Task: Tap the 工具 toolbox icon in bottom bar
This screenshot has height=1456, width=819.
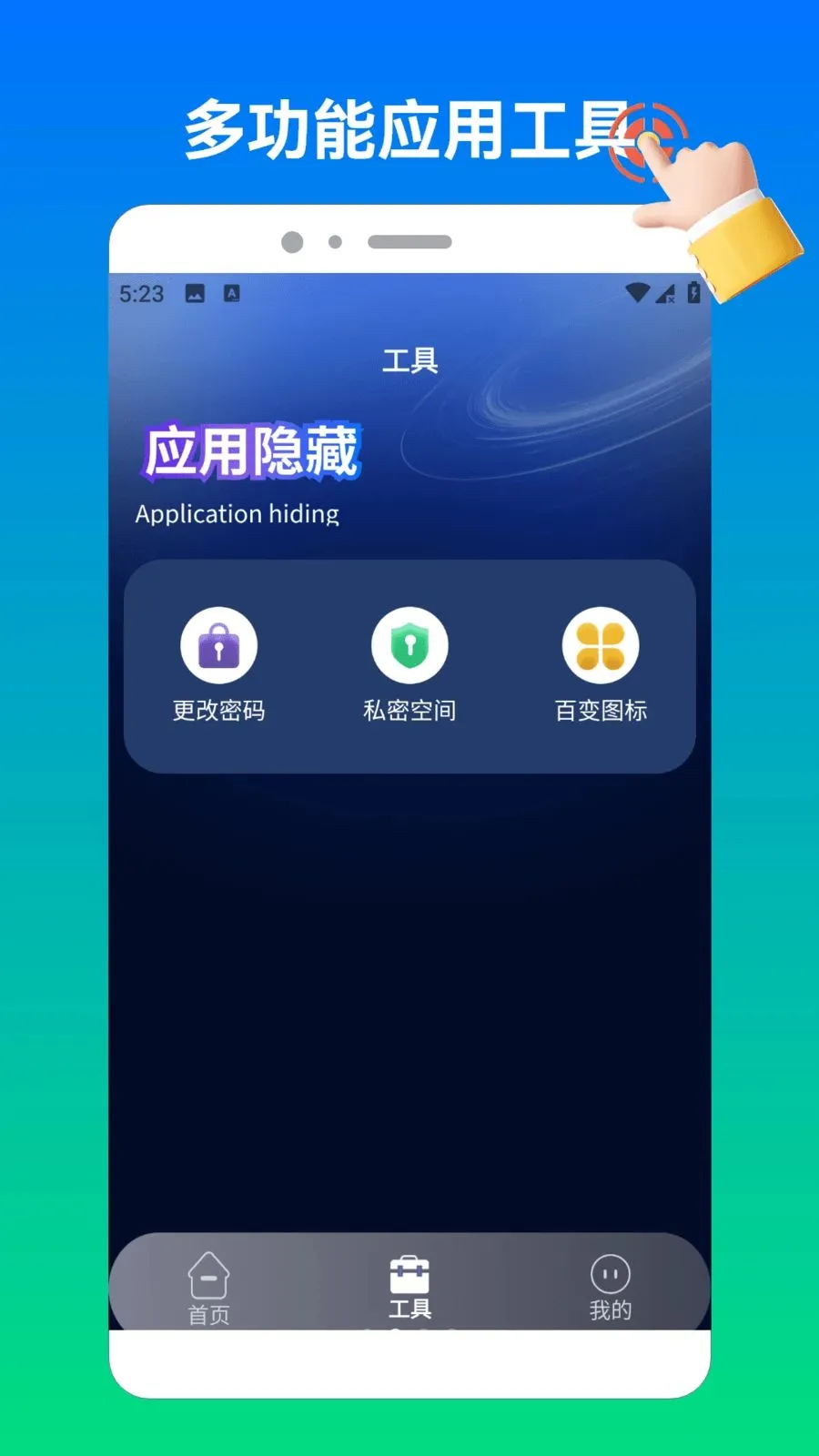Action: tap(409, 1274)
